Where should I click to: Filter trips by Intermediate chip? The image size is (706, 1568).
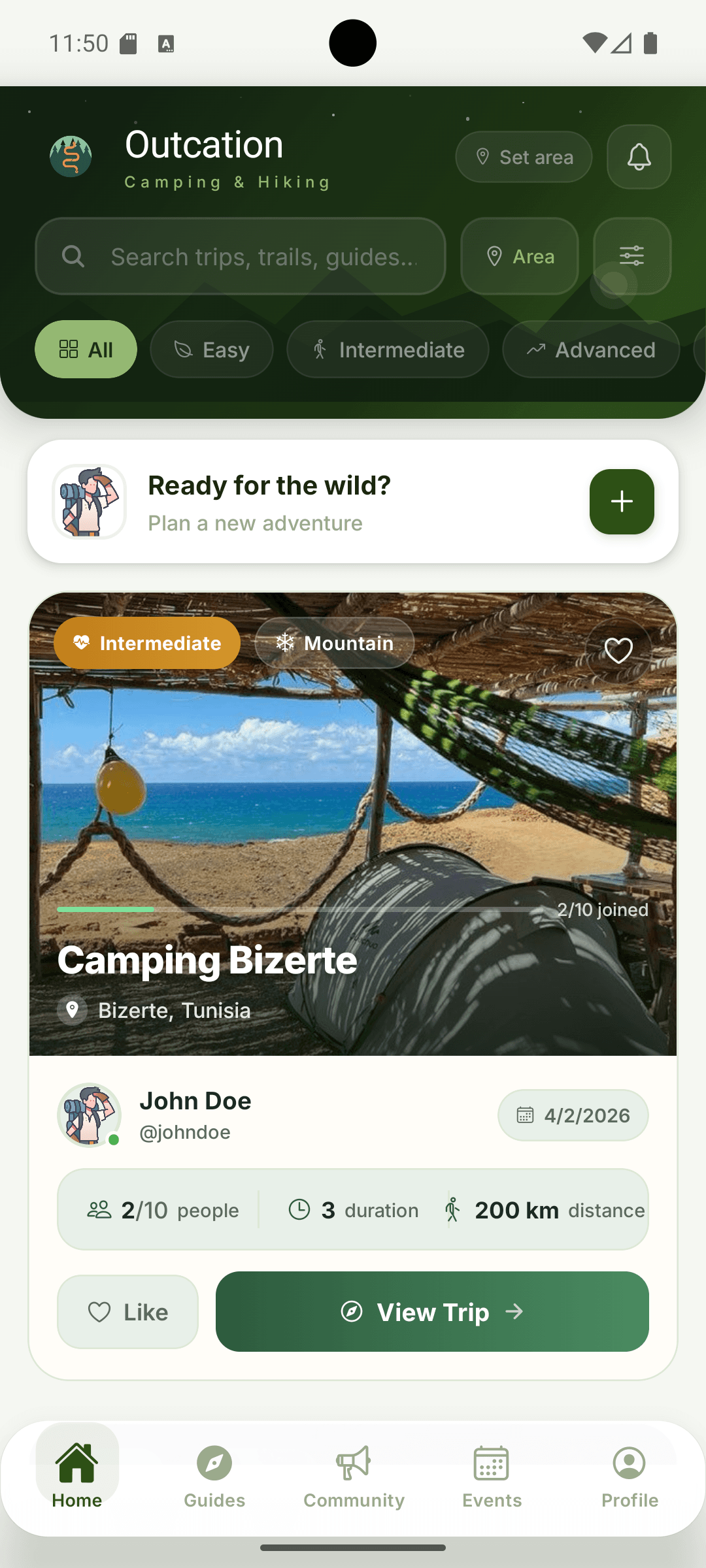coord(388,350)
